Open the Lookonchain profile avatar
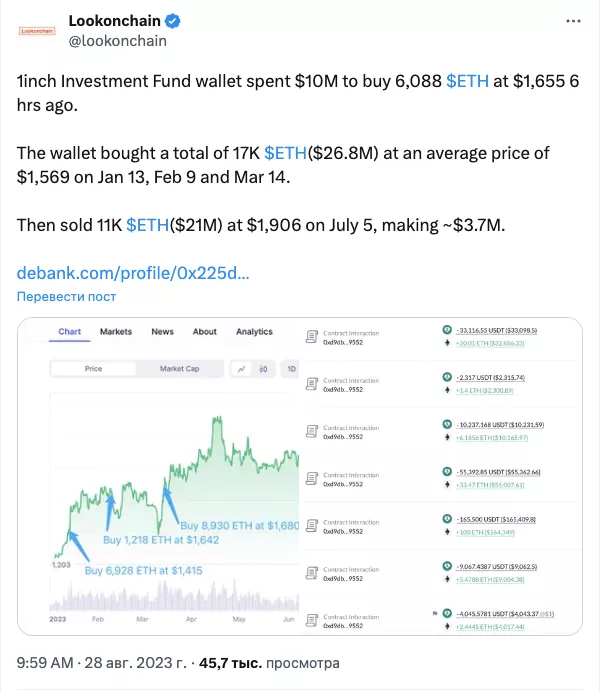 [38, 30]
